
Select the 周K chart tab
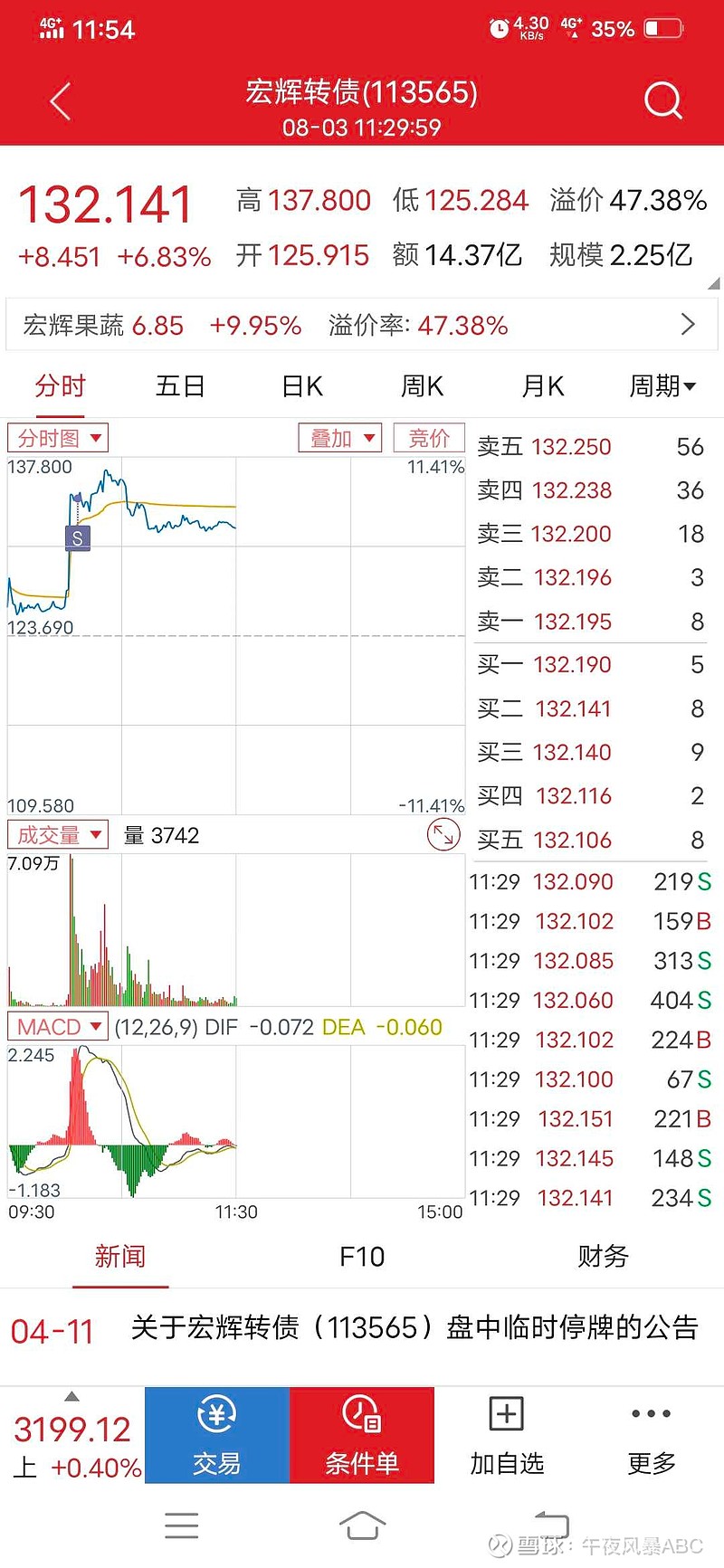click(x=422, y=386)
